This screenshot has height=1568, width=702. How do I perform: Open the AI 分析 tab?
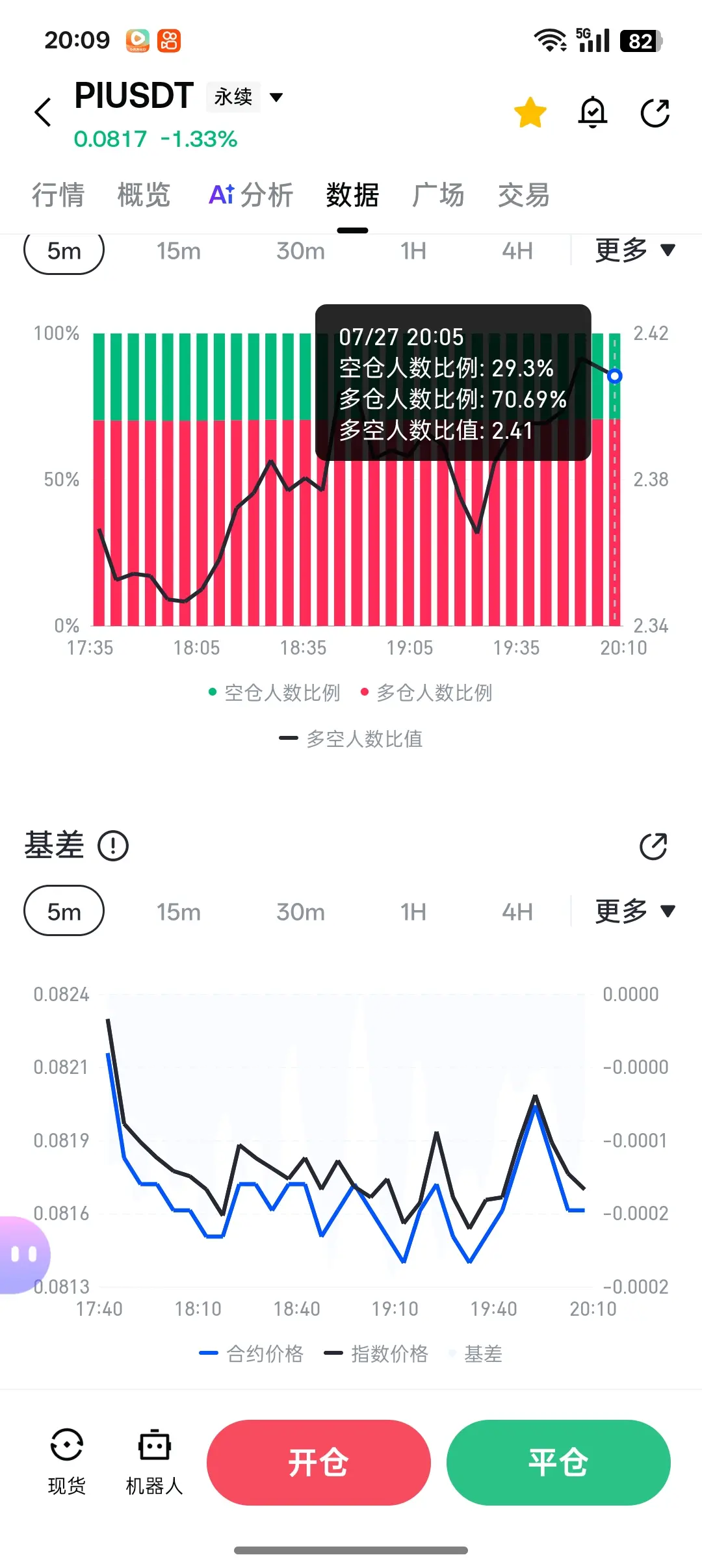point(251,195)
